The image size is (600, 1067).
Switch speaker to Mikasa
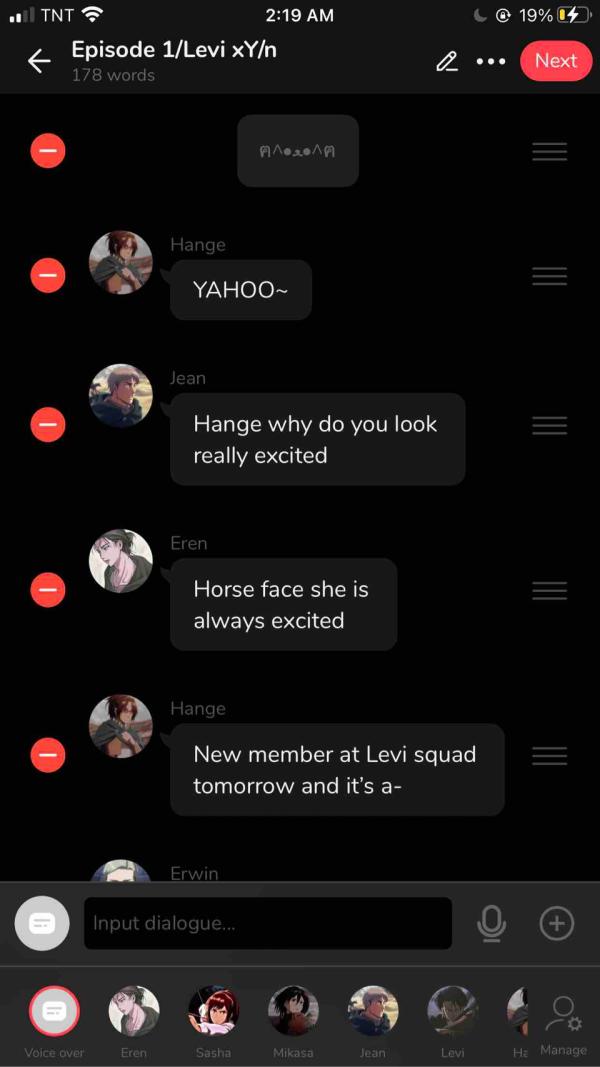click(x=294, y=1011)
